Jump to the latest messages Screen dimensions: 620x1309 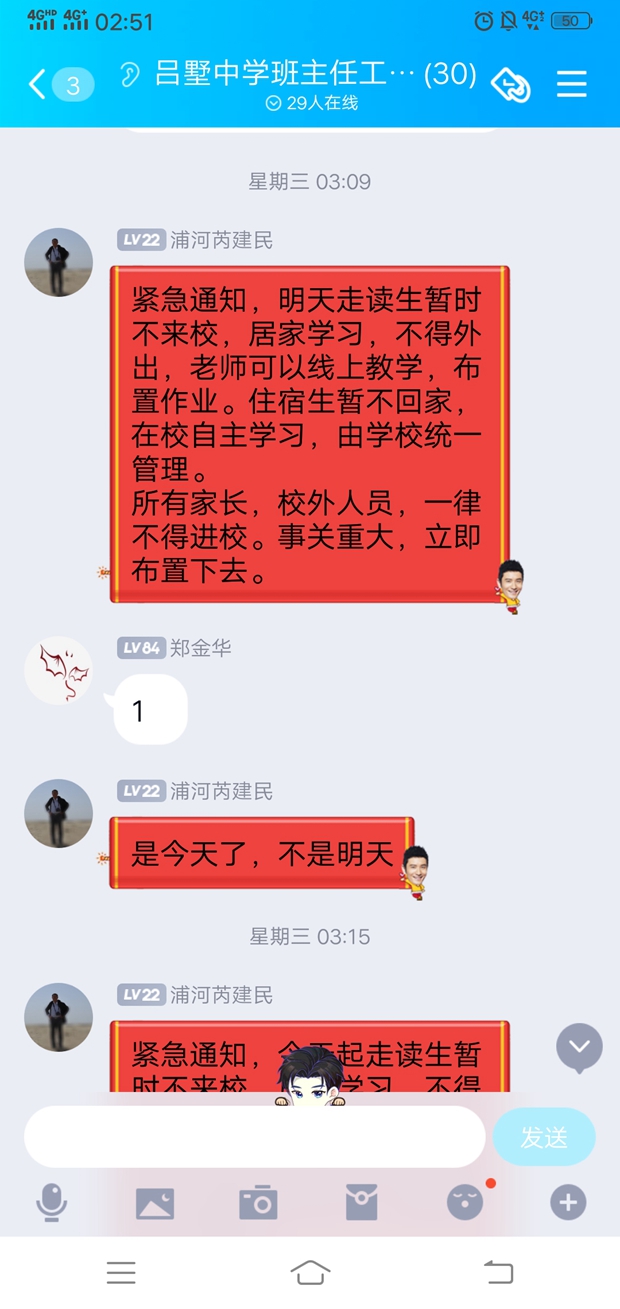[579, 1047]
